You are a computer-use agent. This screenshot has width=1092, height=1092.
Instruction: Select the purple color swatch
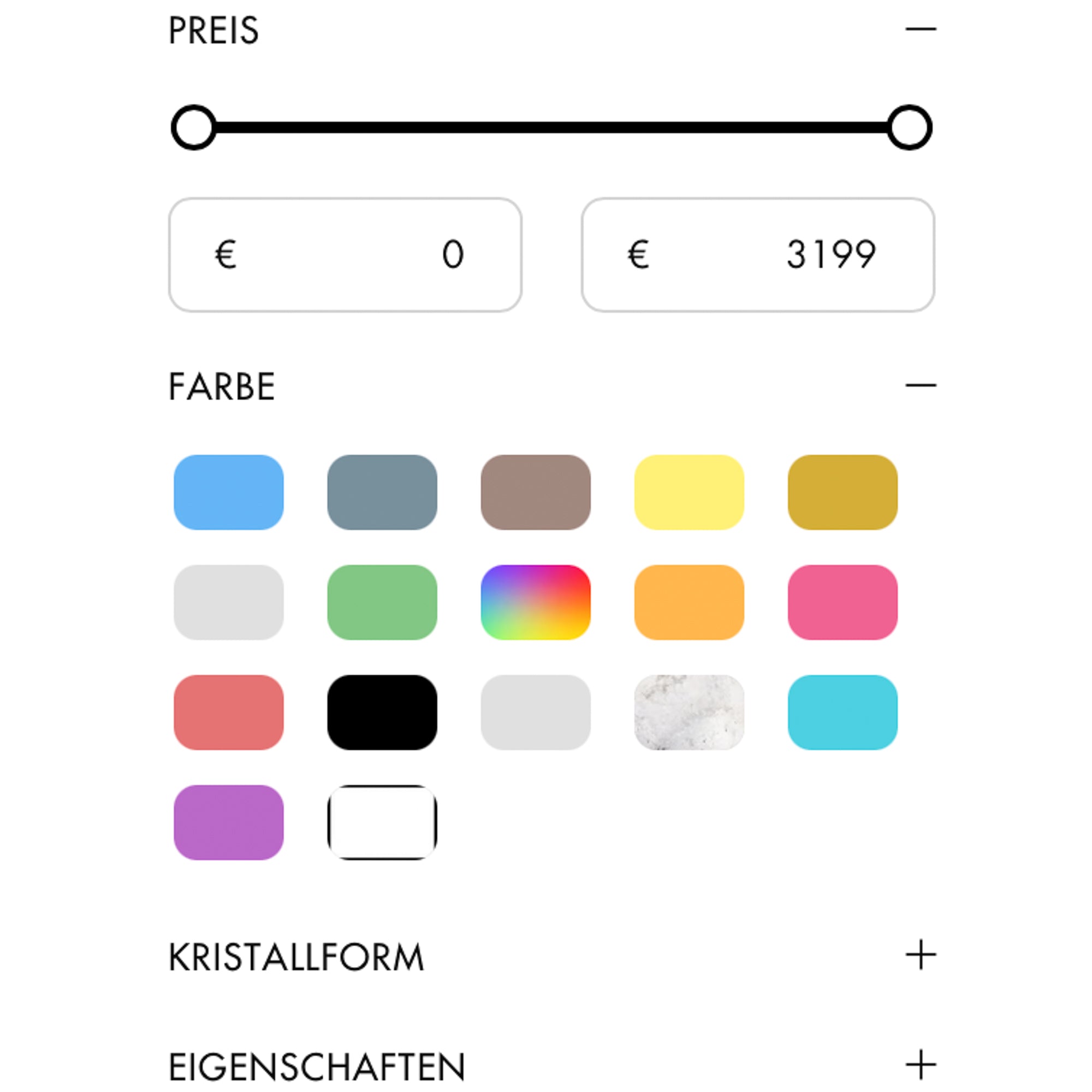click(x=228, y=822)
